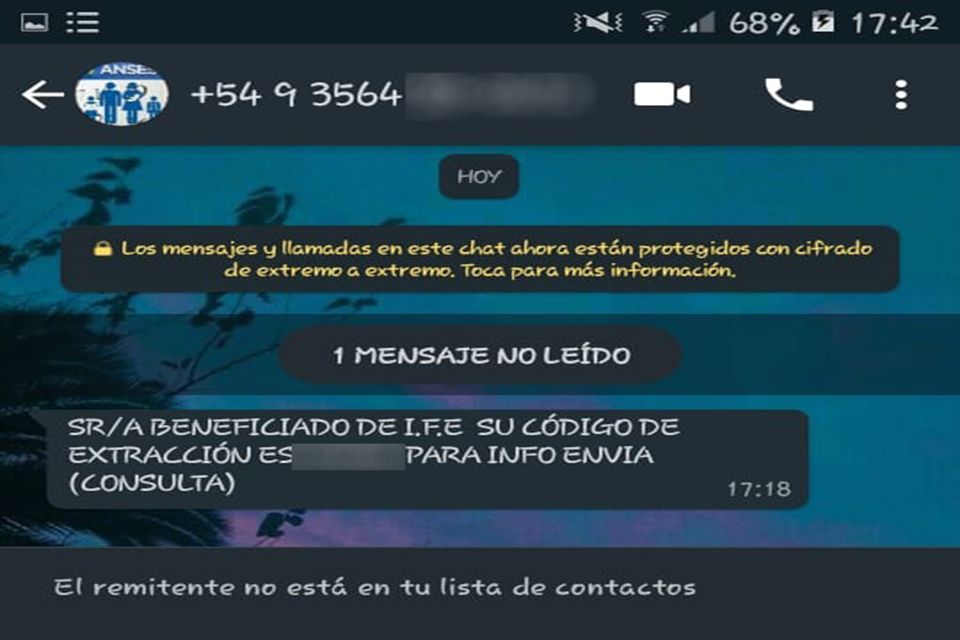Image resolution: width=960 pixels, height=640 pixels.
Task: Start a video call with this number
Action: (x=661, y=95)
